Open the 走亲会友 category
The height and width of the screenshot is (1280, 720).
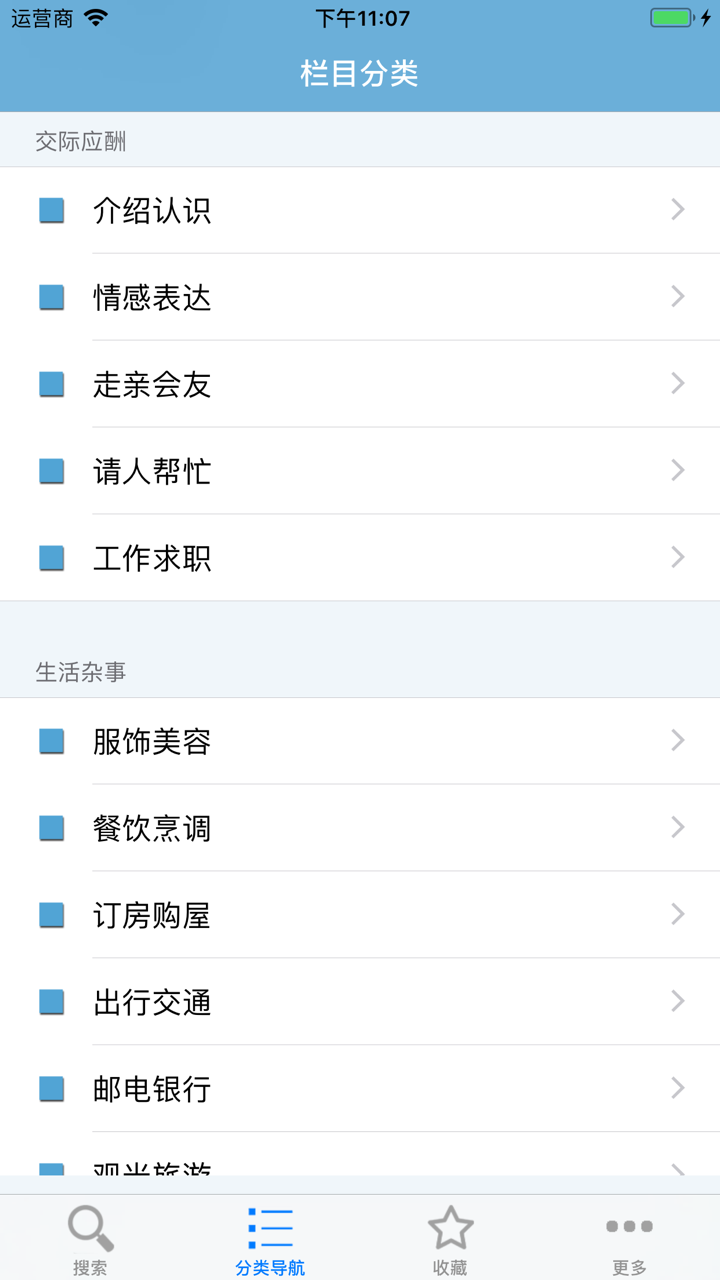360,384
